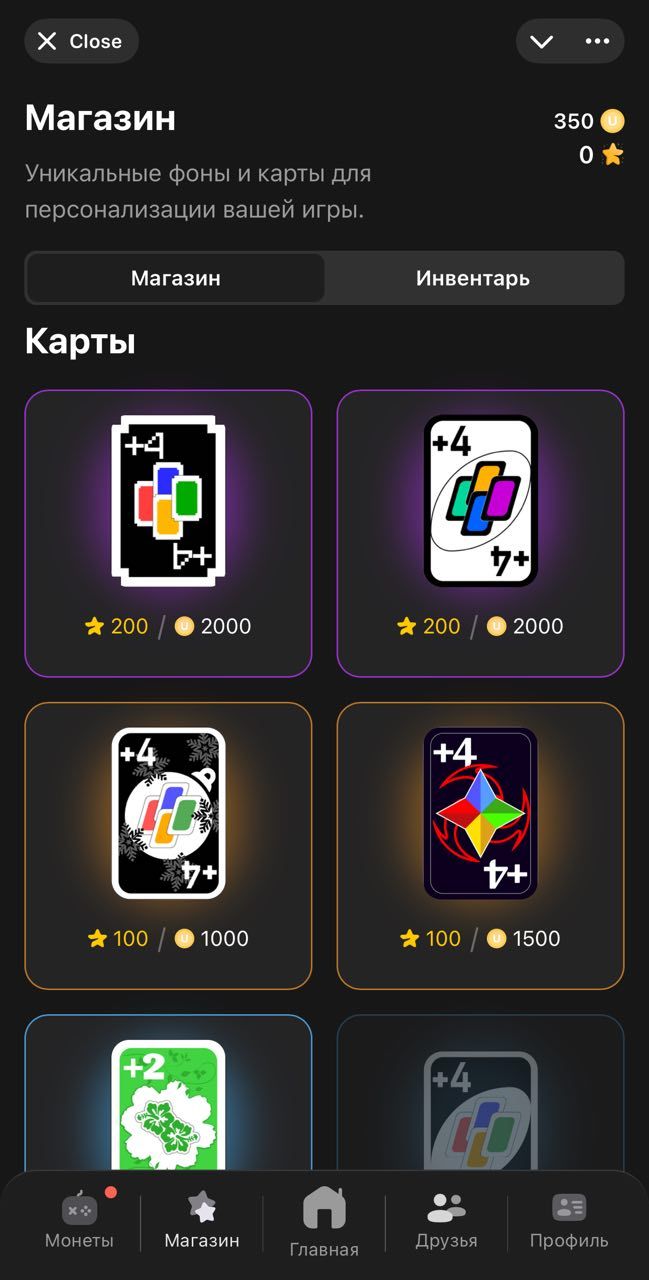Go to the Монеты tab
649x1280 pixels.
click(x=79, y=1221)
